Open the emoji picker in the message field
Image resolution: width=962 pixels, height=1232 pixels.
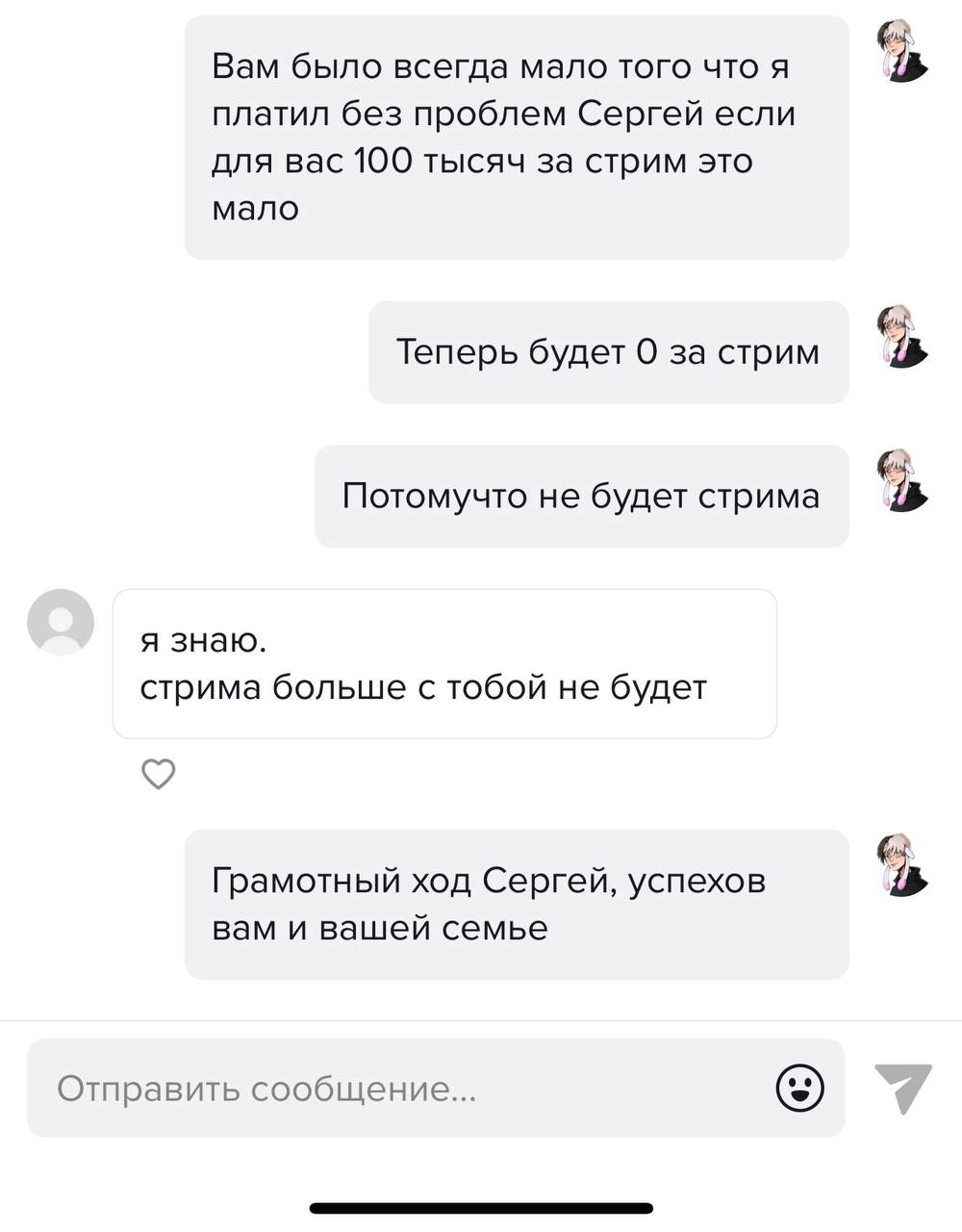(x=799, y=1089)
